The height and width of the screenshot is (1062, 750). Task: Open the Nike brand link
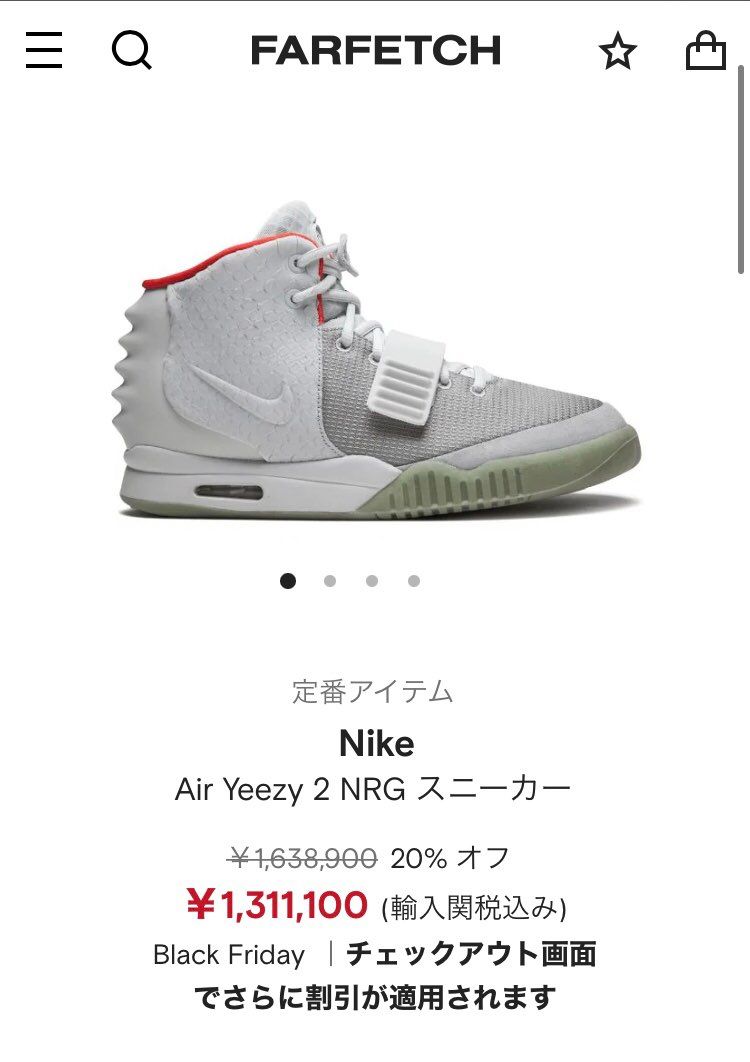tap(376, 744)
